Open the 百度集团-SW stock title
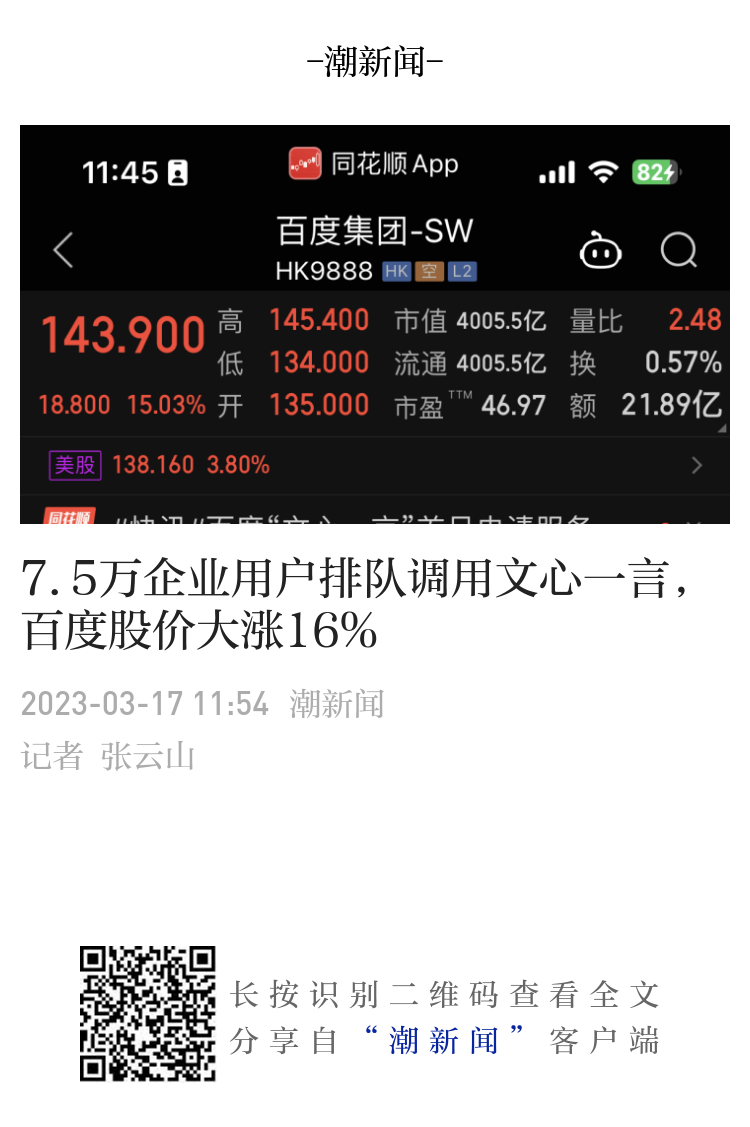This screenshot has height=1127, width=750. pyautogui.click(x=373, y=232)
